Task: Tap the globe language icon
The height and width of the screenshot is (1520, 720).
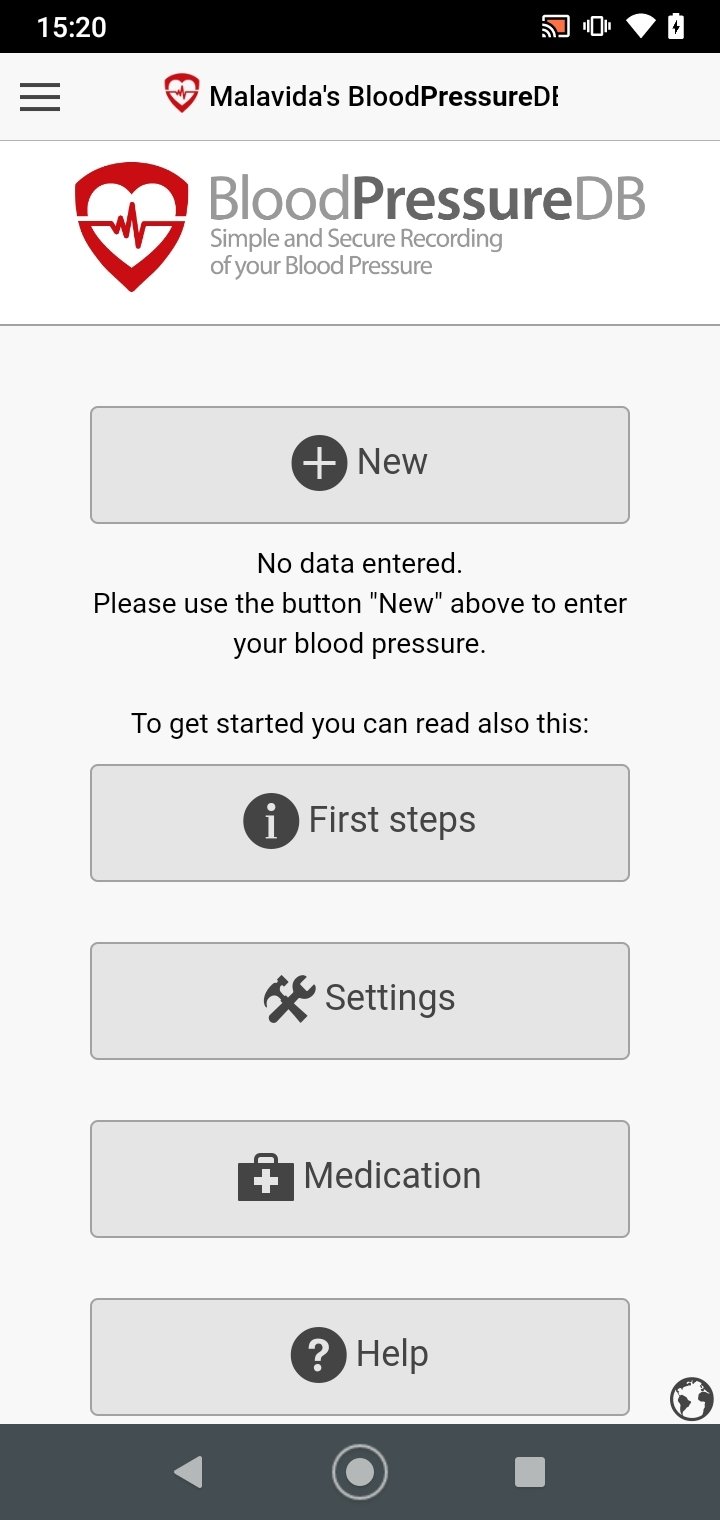Action: click(x=692, y=1398)
